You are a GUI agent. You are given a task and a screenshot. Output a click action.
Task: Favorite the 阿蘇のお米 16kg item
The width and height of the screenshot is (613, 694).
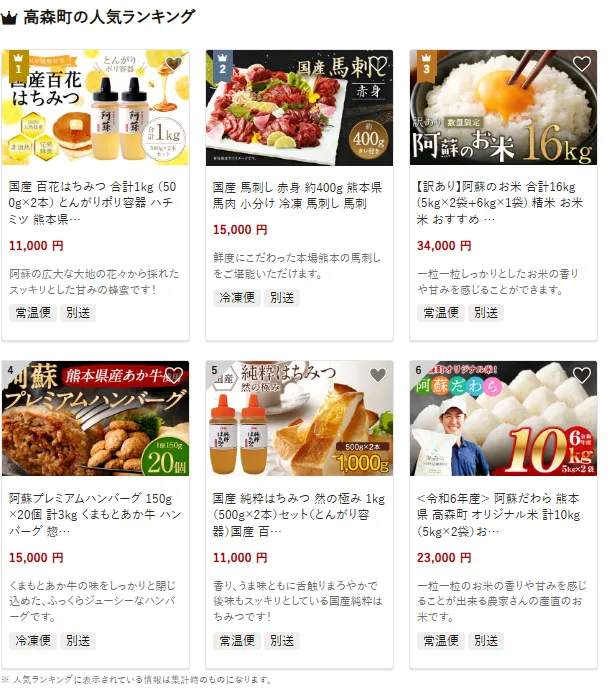tap(581, 64)
